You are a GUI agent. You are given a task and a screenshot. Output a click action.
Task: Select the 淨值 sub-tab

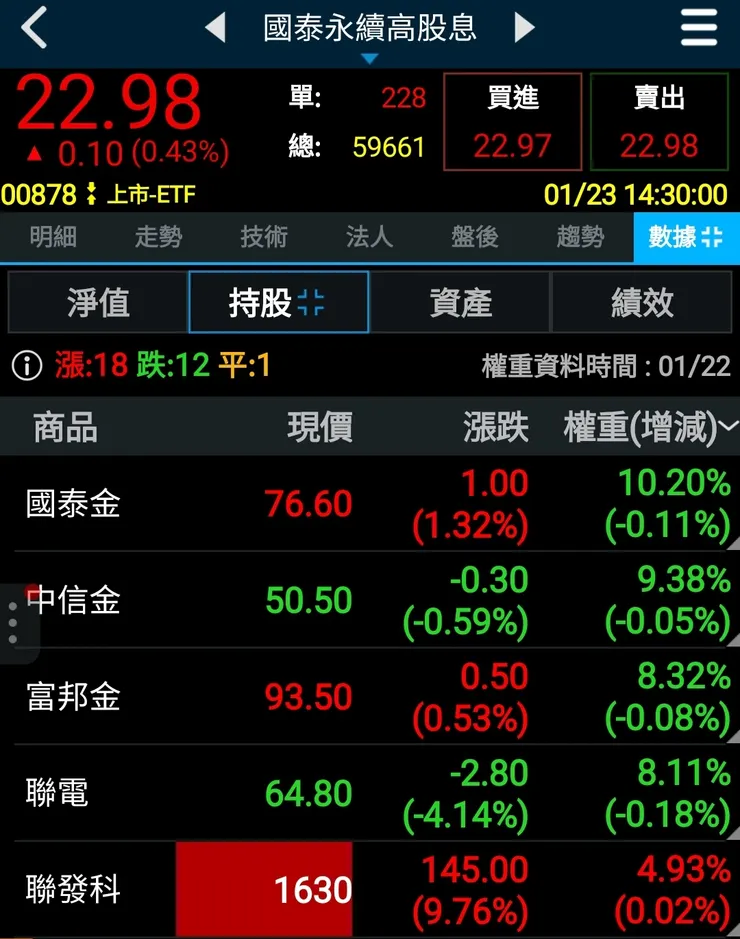click(x=98, y=302)
